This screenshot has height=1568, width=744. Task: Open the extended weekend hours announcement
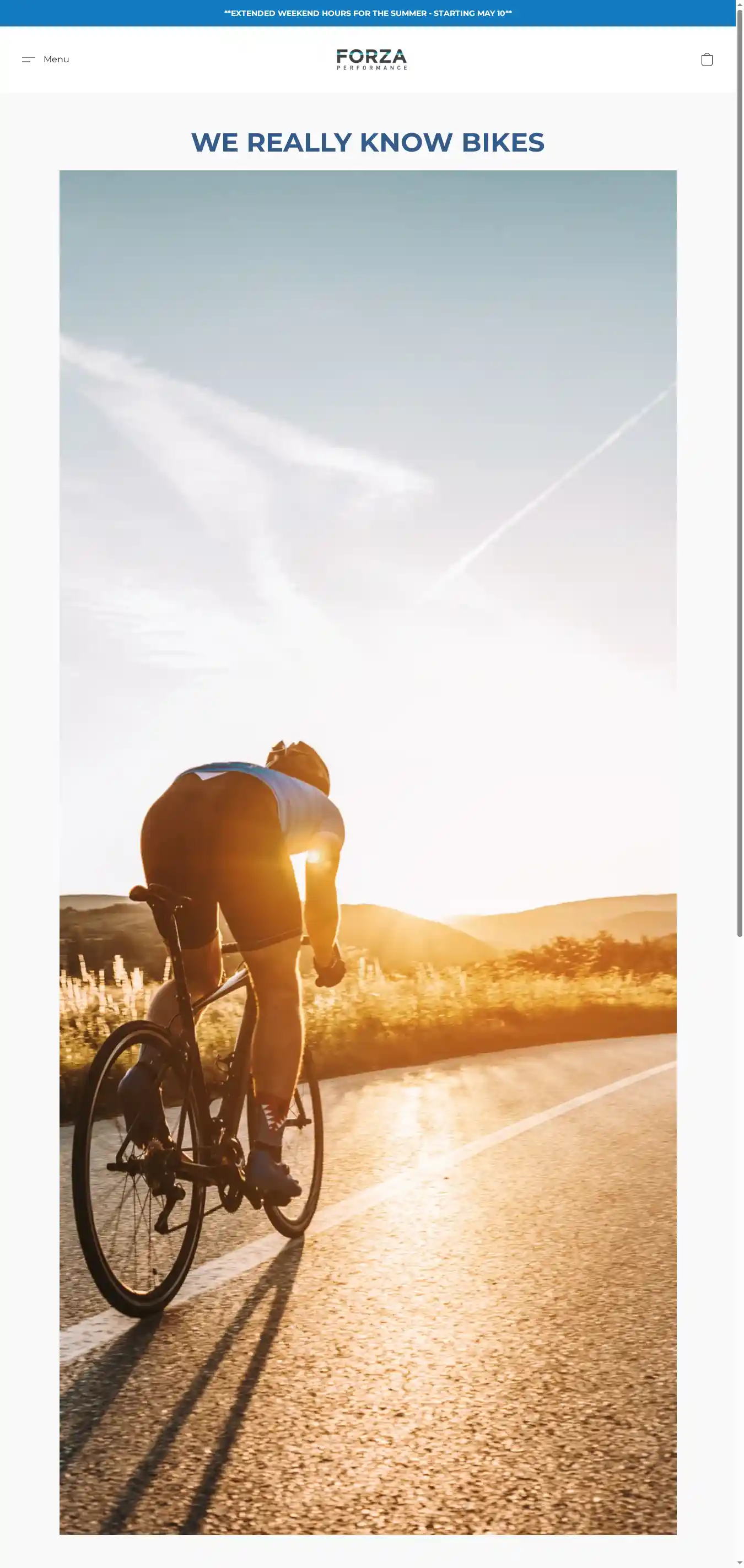[368, 13]
